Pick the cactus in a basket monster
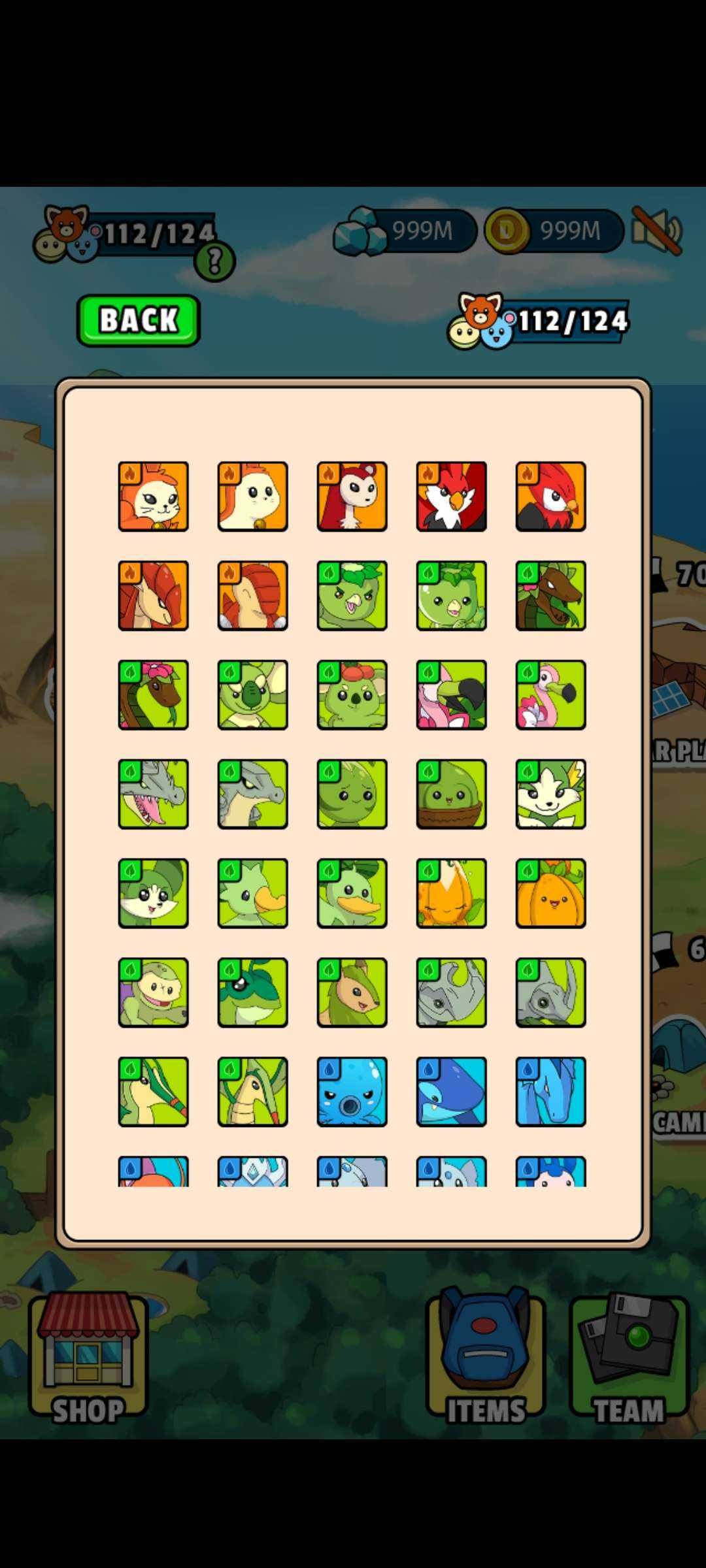Image resolution: width=706 pixels, height=1568 pixels. (x=451, y=794)
